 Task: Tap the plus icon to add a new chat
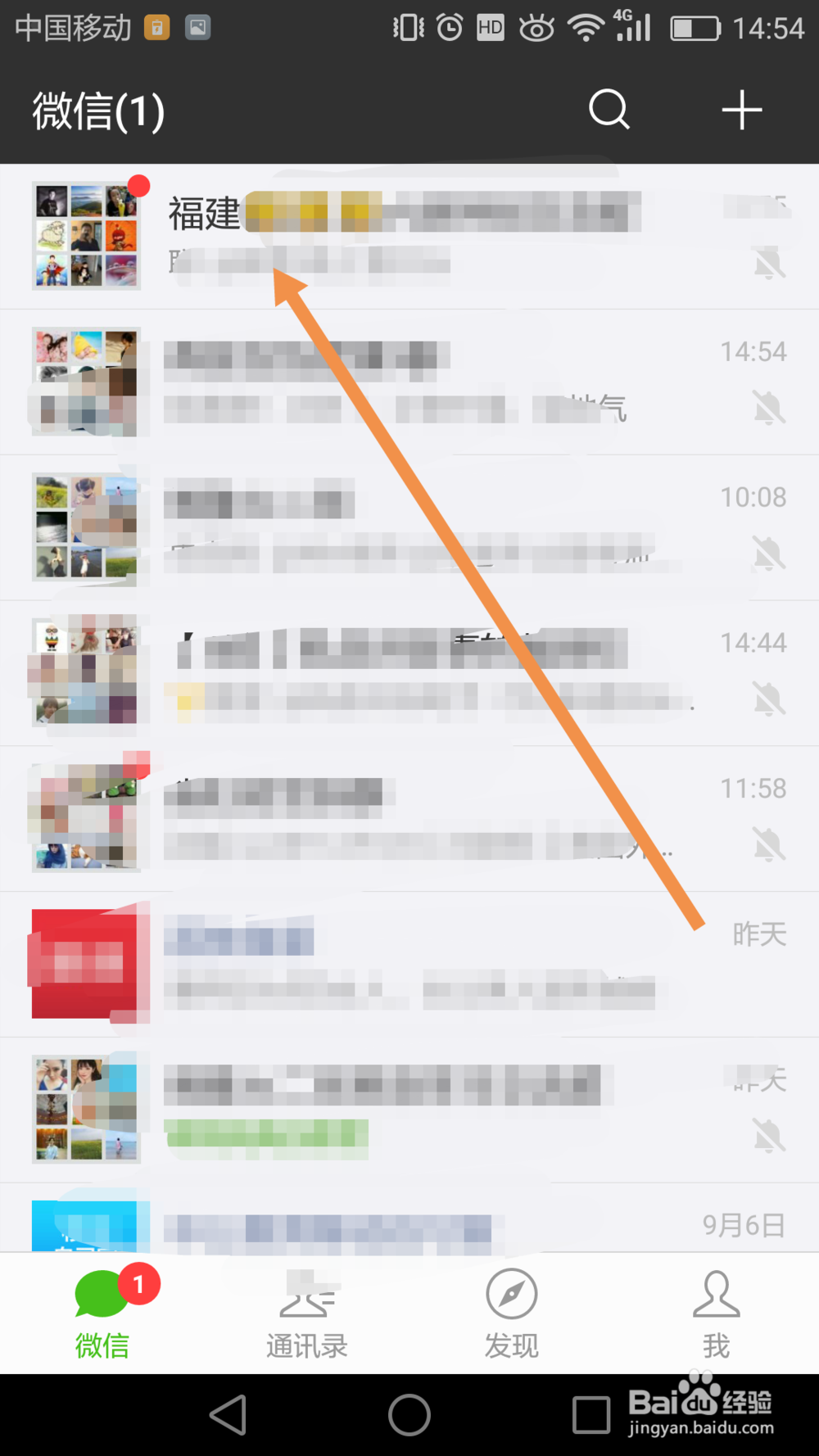tap(741, 111)
